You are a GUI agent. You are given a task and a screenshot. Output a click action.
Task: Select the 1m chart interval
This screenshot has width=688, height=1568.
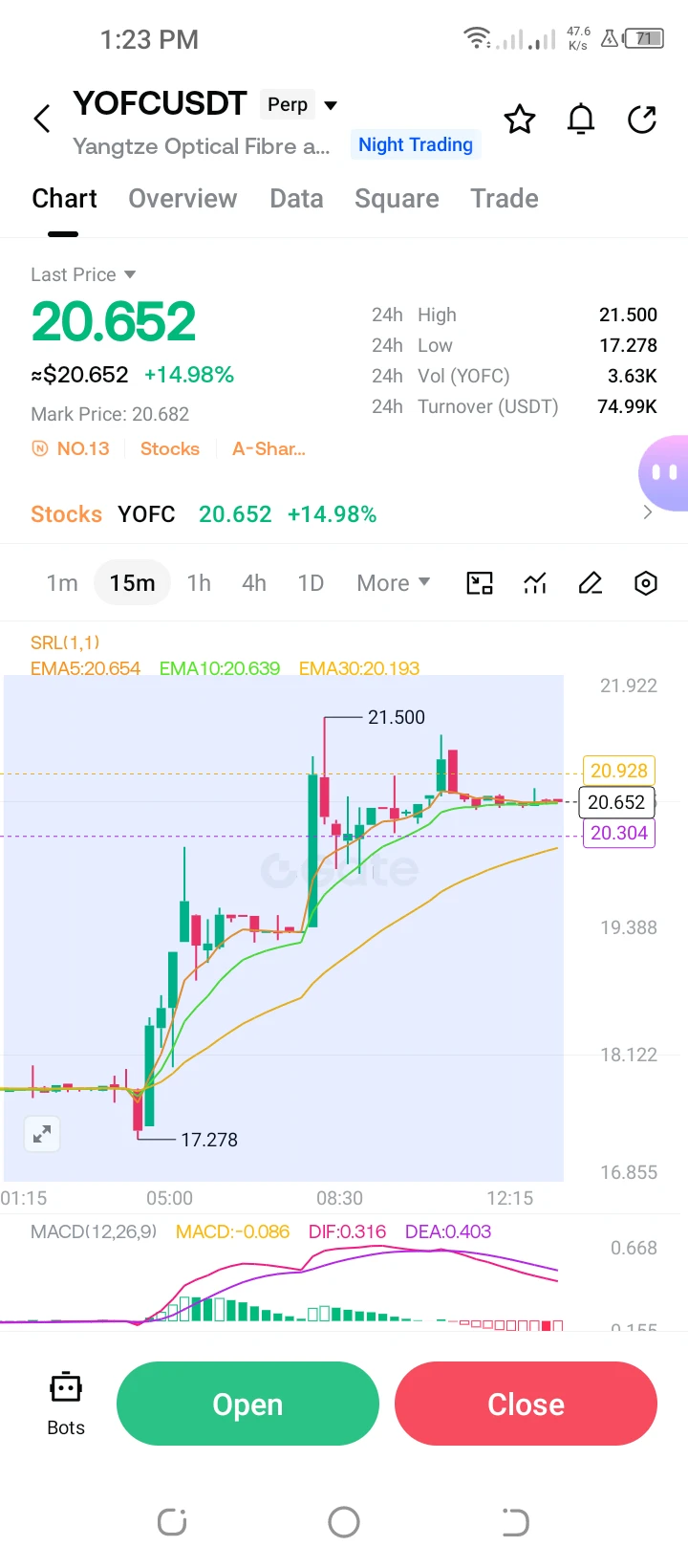62,583
